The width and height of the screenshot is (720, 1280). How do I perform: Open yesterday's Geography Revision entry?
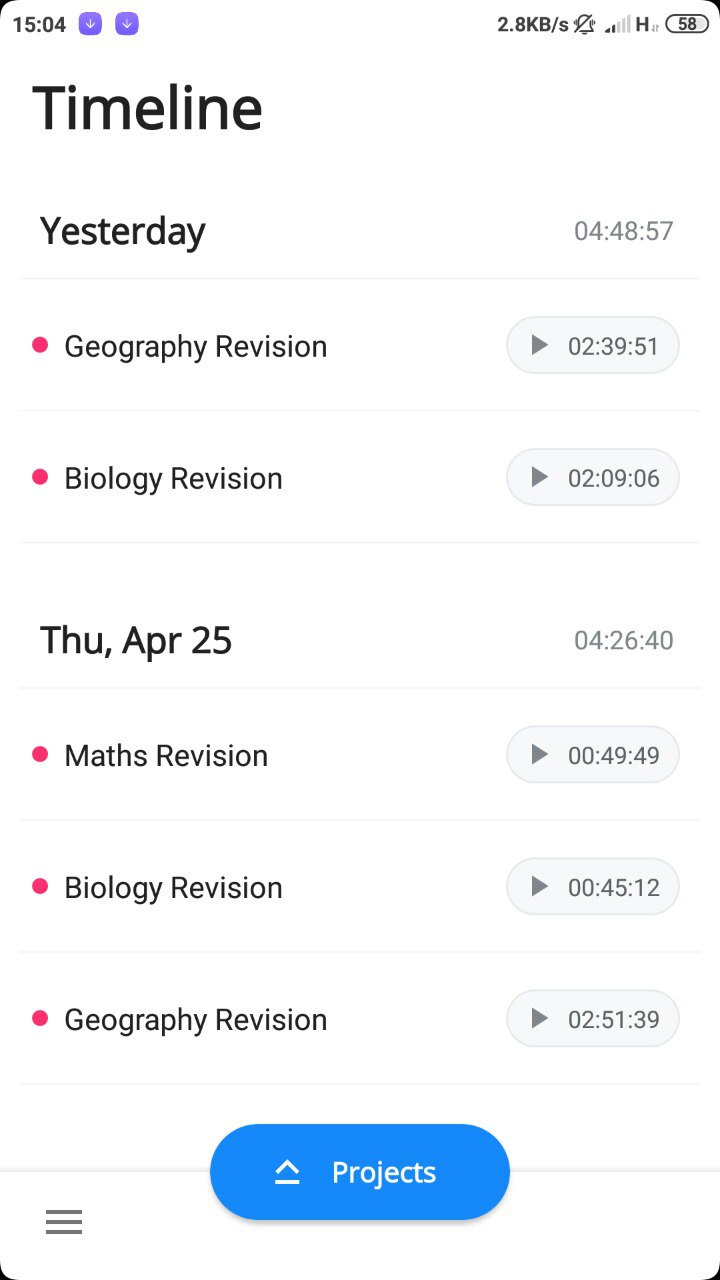(x=360, y=346)
